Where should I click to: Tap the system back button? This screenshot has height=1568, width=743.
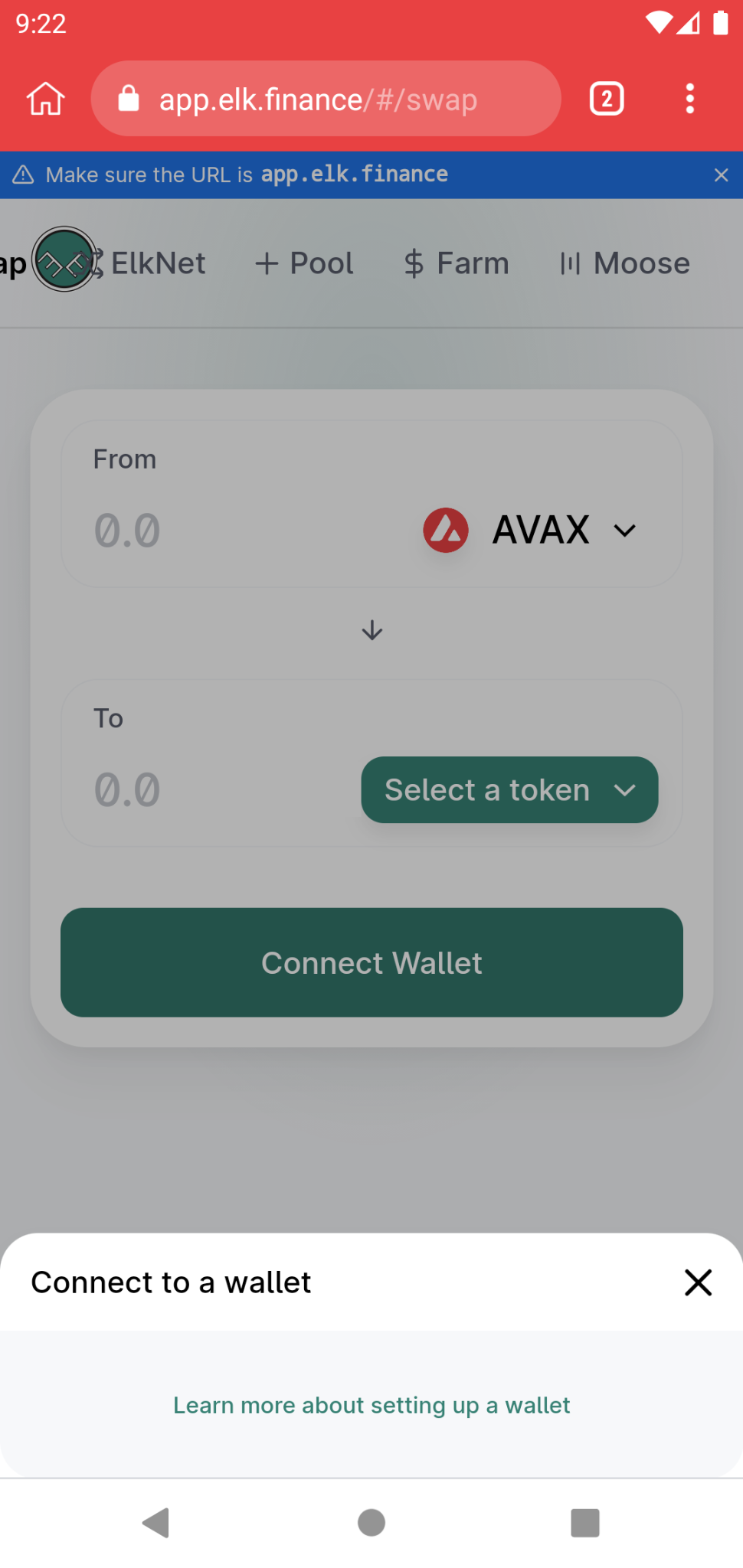coord(156,1522)
